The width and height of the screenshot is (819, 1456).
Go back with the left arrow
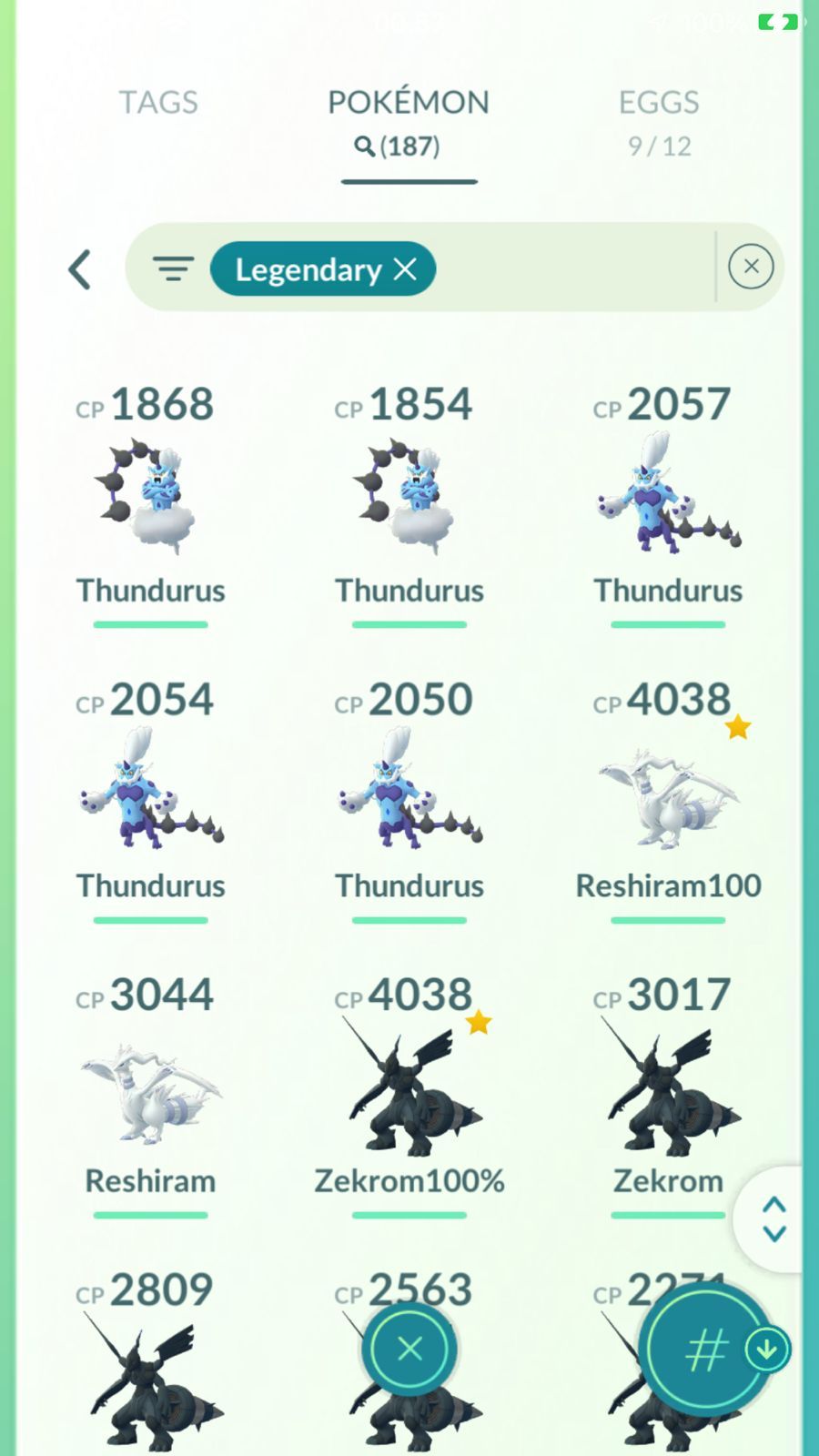[80, 269]
